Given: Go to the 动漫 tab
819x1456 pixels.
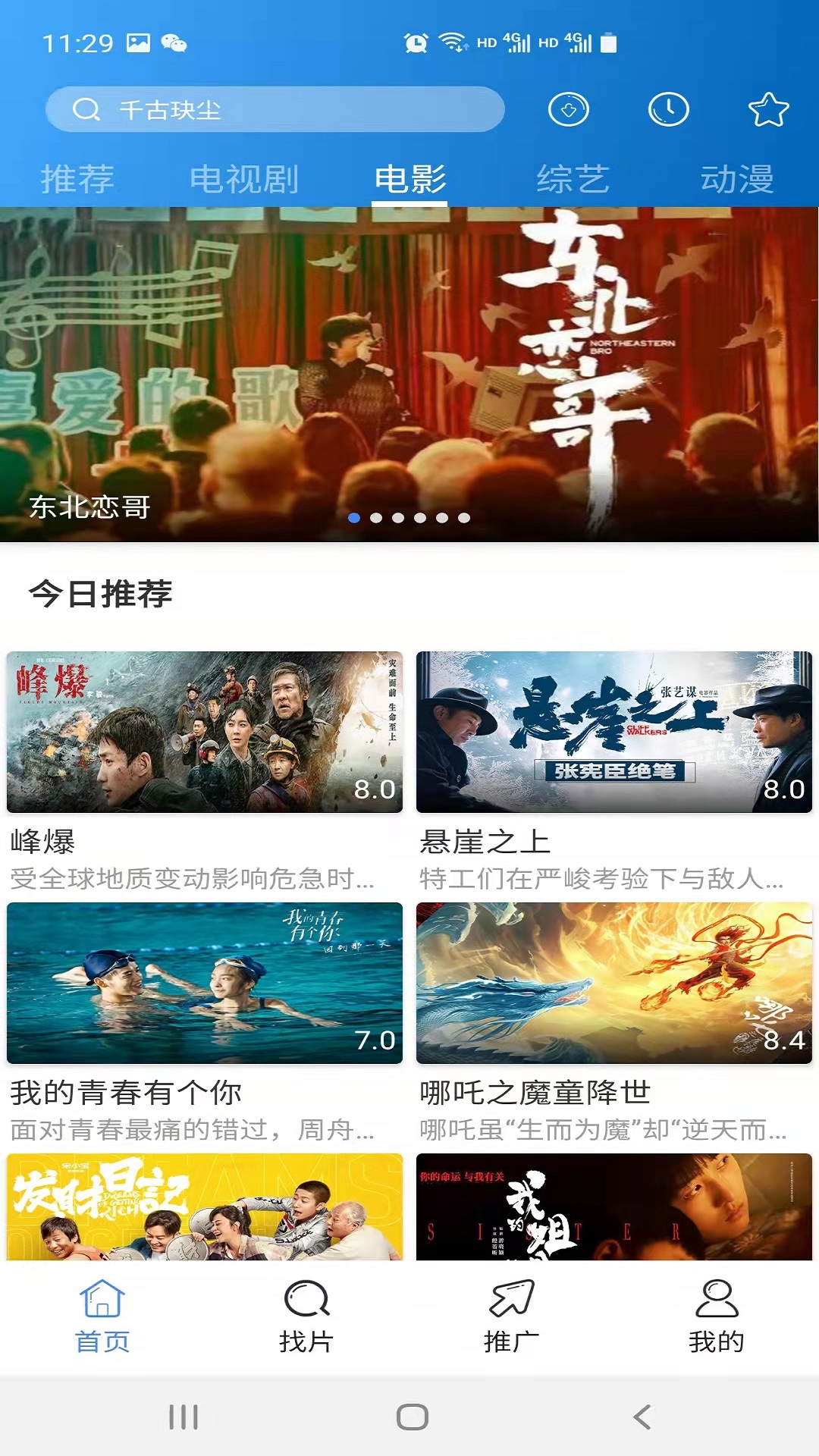Looking at the screenshot, I should (x=737, y=180).
